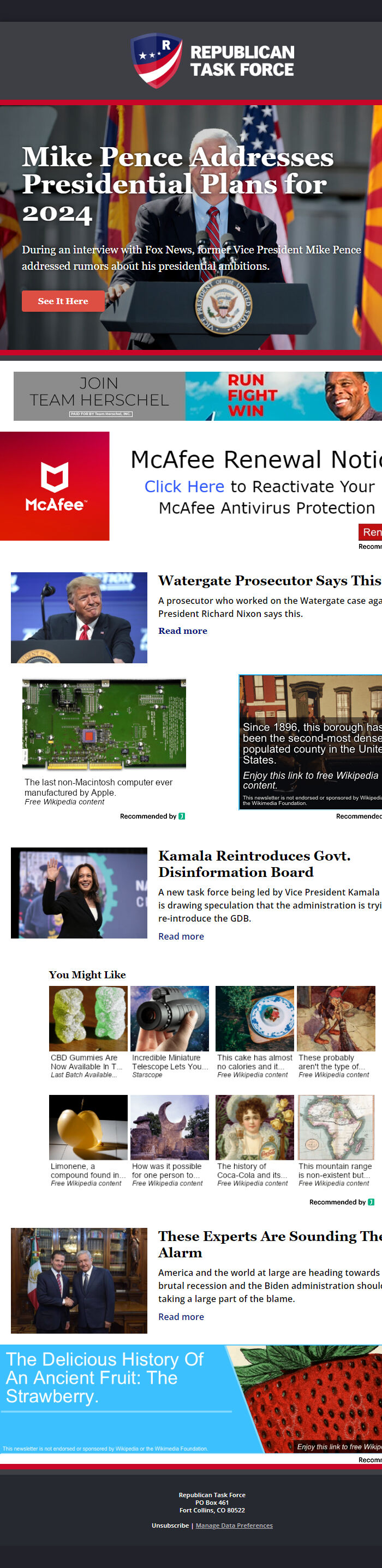Image resolution: width=382 pixels, height=1568 pixels.
Task: View the history of Coca-Cola article
Action: [x=255, y=1140]
